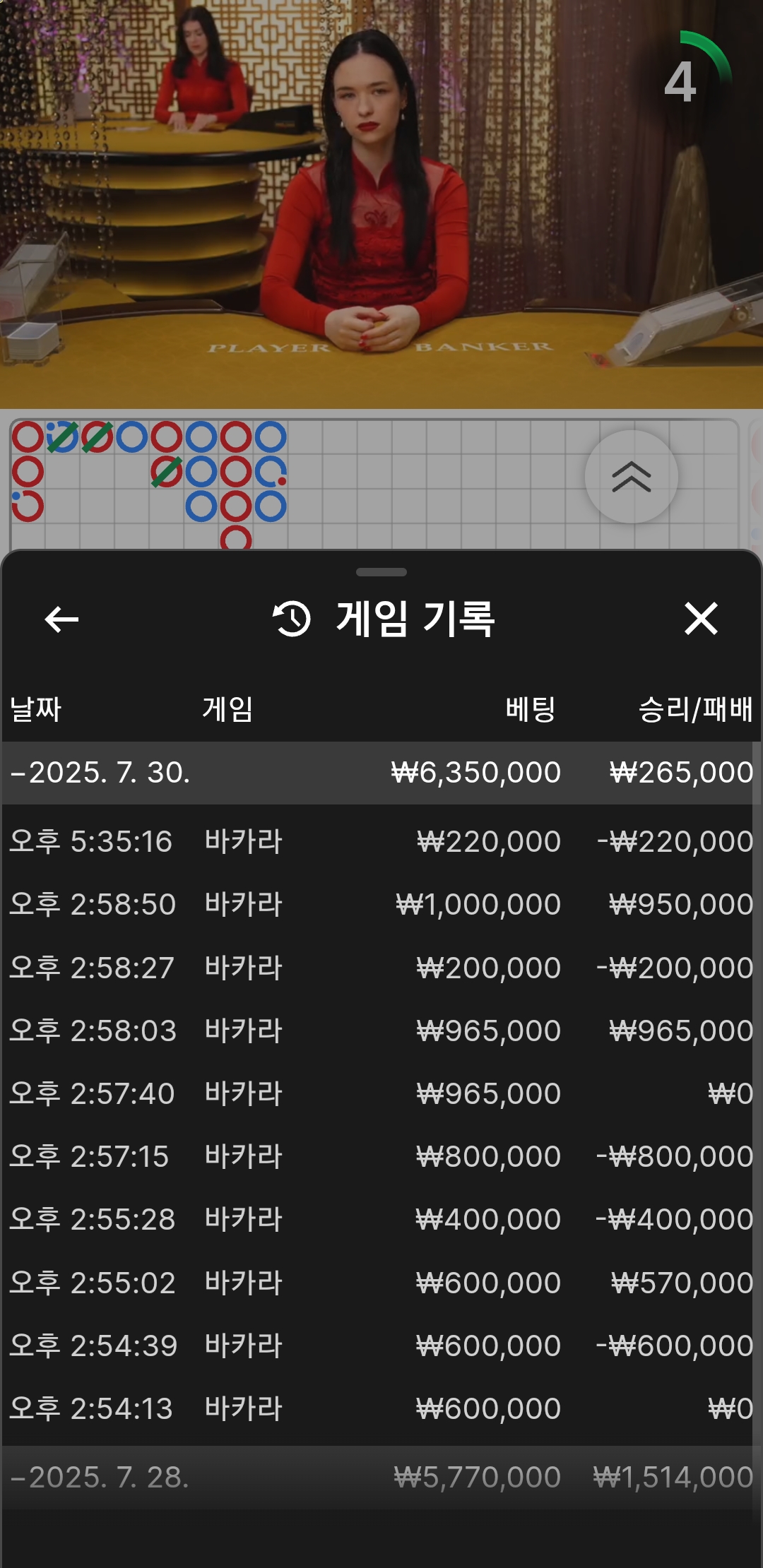Open the 오후 2:55:02 바카라 record
Image resolution: width=763 pixels, height=1568 pixels.
click(381, 1283)
